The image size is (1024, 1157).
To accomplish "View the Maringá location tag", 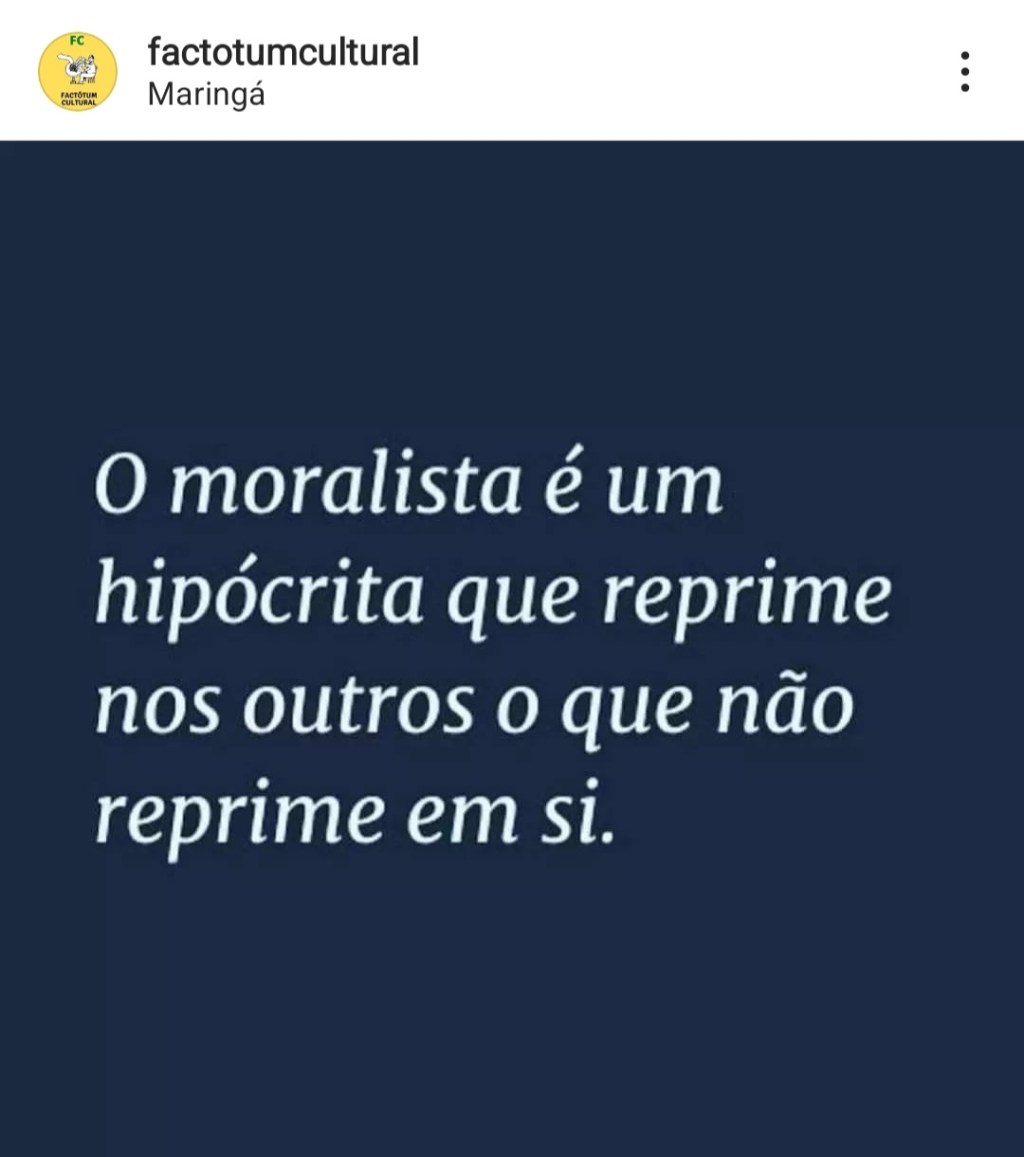I will pos(205,95).
